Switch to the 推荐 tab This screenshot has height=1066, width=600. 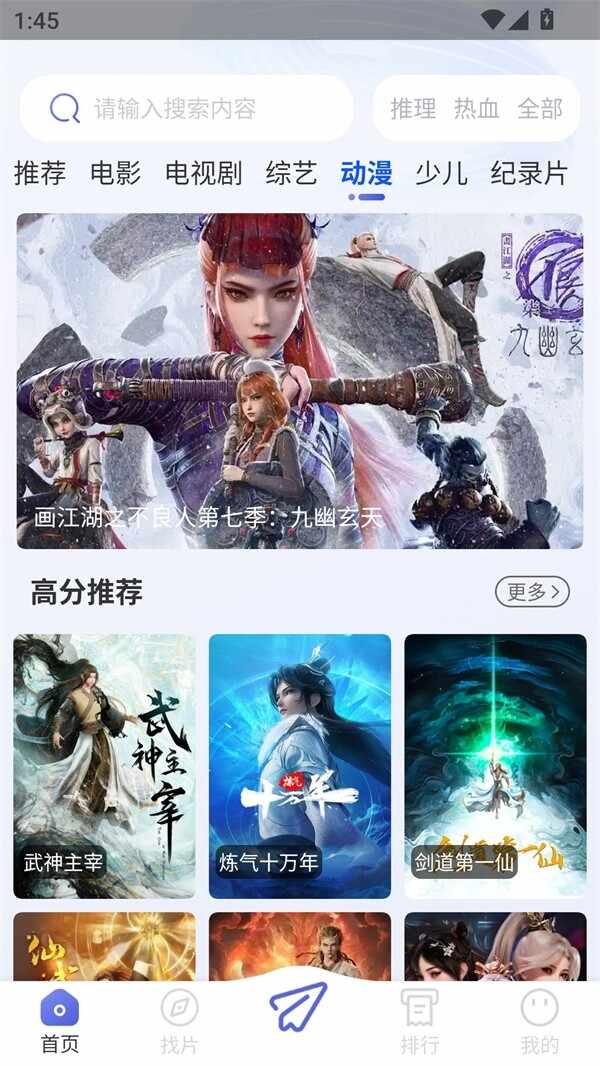click(40, 173)
